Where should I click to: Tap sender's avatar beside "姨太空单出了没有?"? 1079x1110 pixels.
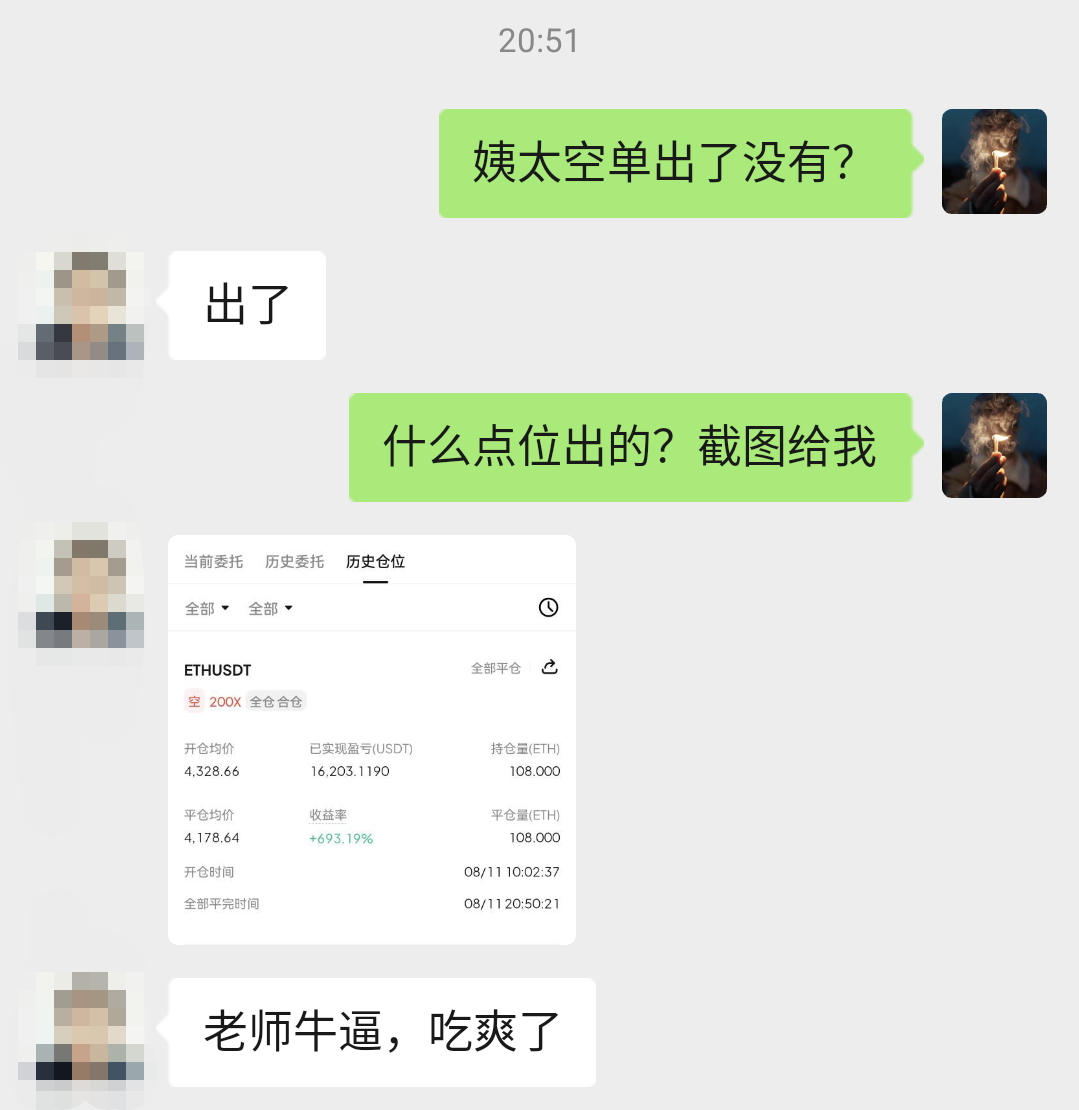(994, 162)
